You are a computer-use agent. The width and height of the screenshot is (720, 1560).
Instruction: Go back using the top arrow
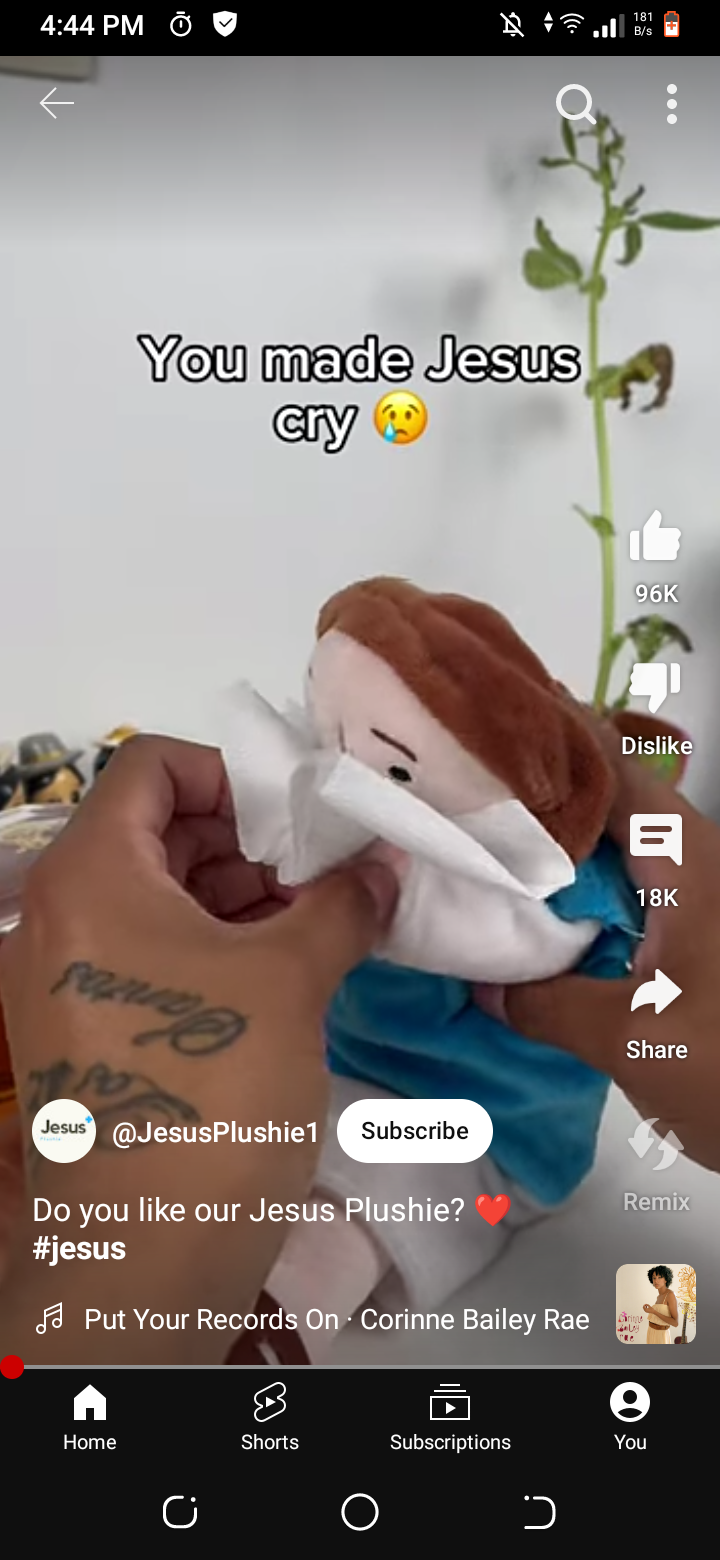57,103
